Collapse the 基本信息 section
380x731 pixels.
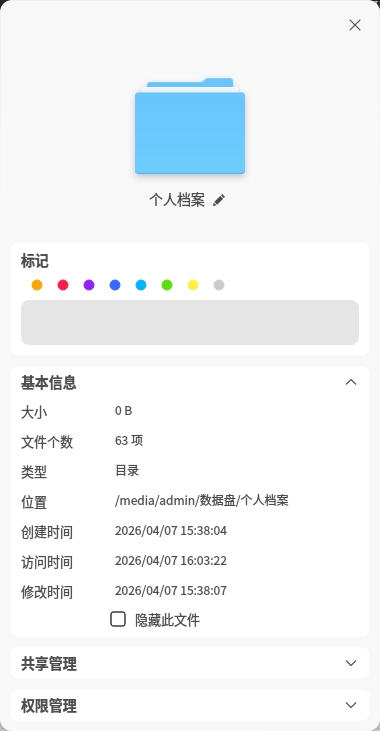coord(351,382)
